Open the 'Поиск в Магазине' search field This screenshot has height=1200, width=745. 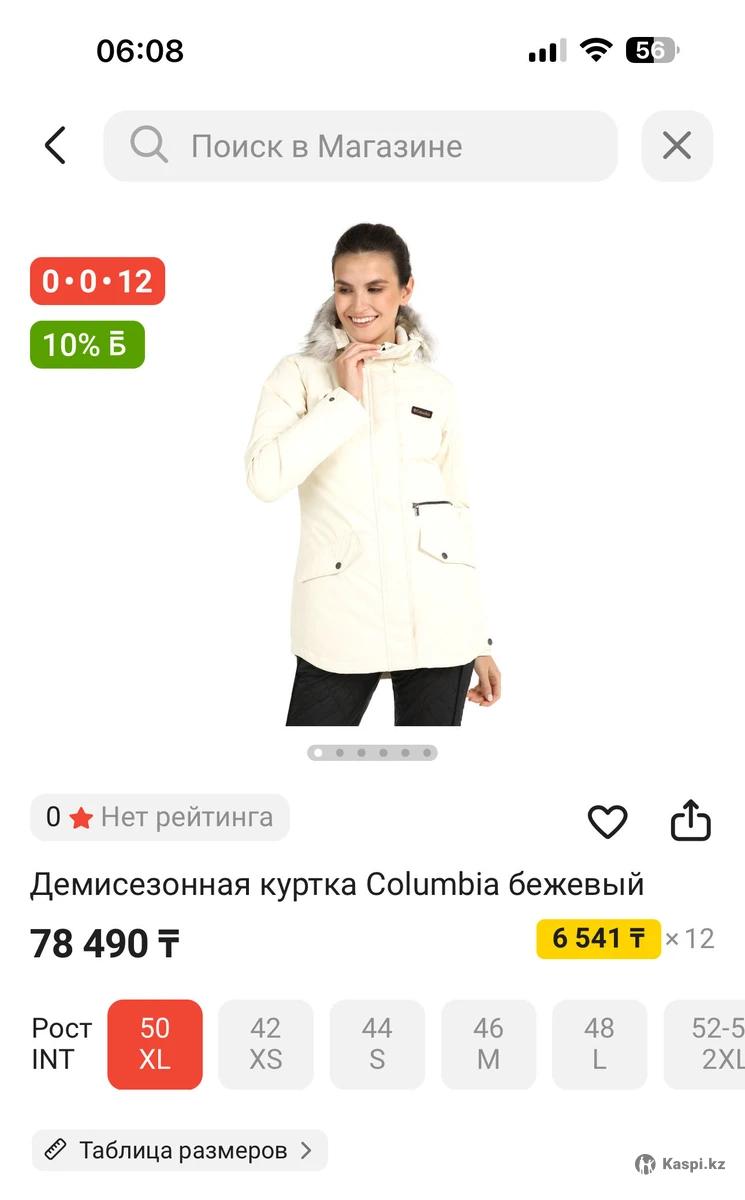click(360, 146)
